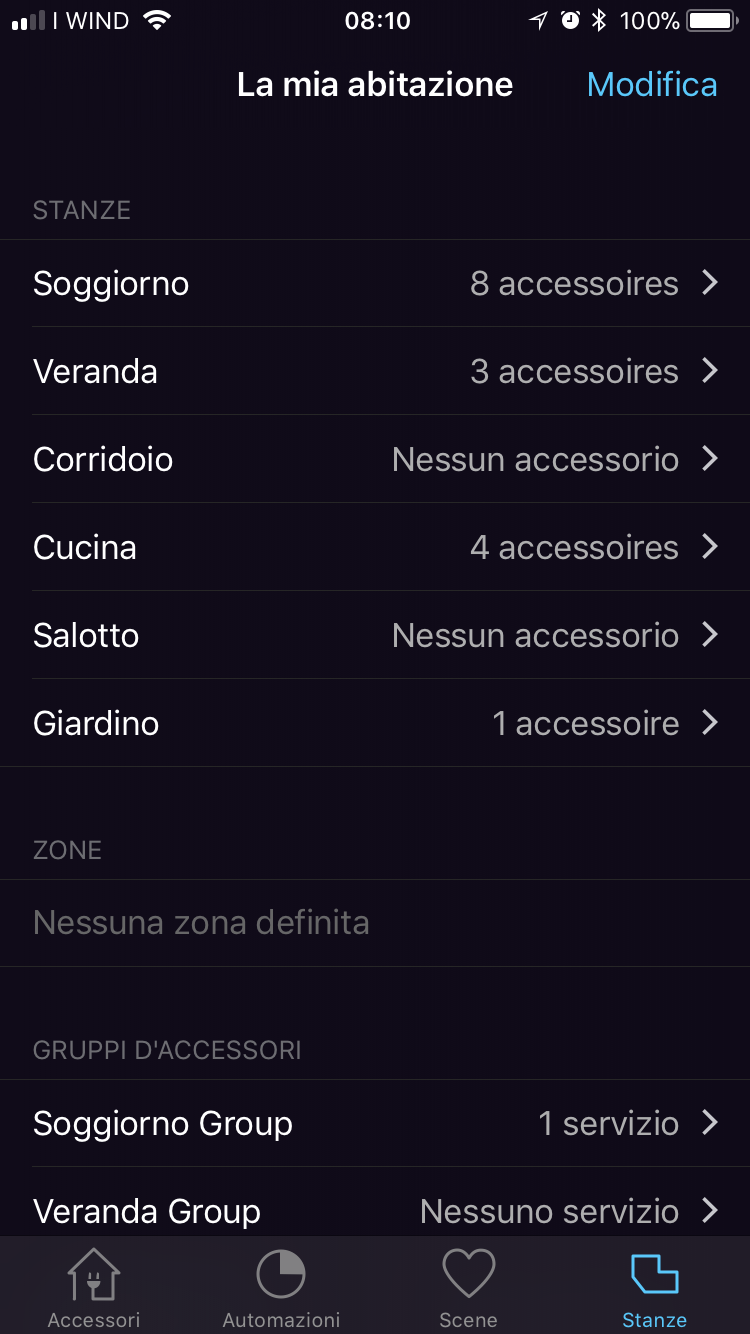Show the Giardino room accessory
750x1334 pixels.
click(375, 724)
